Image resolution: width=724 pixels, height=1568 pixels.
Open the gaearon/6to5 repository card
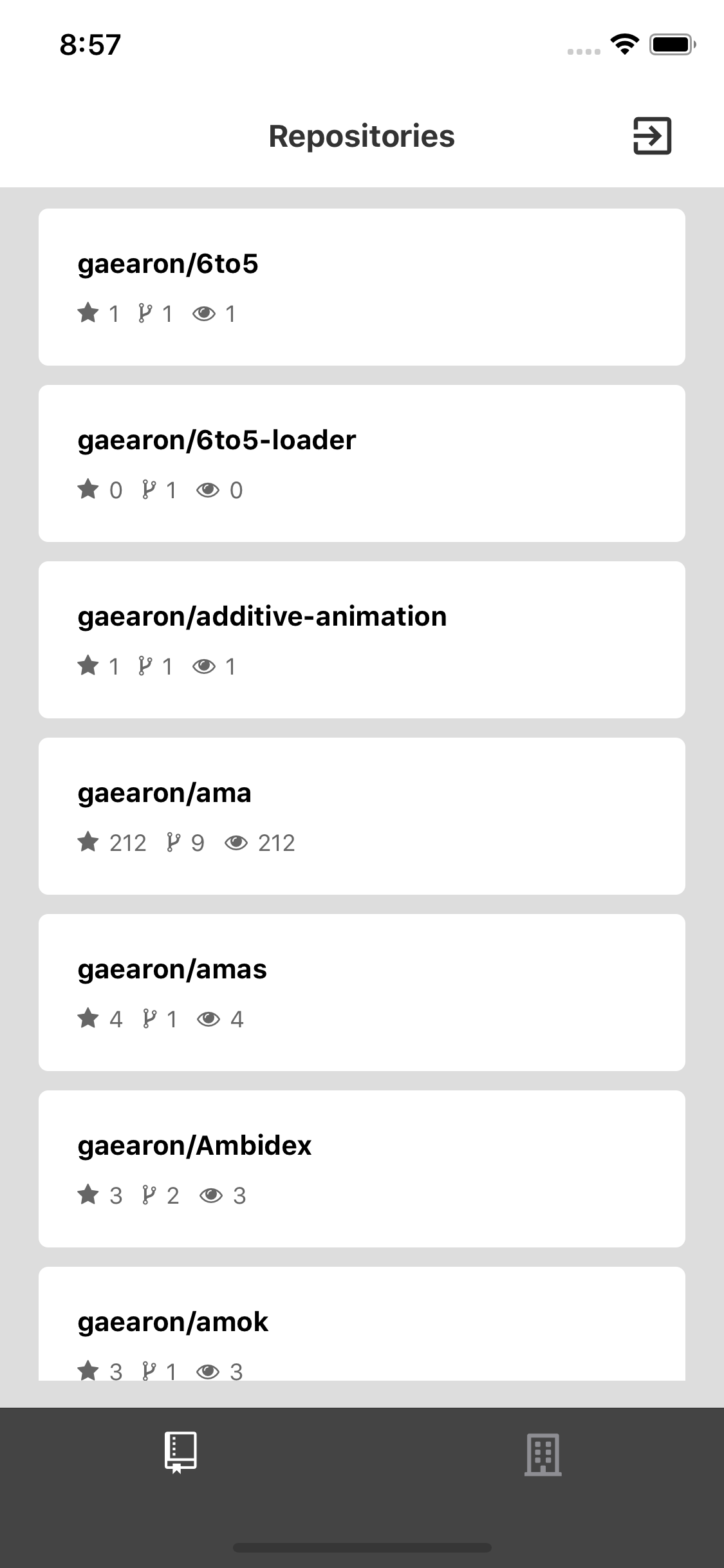[362, 287]
